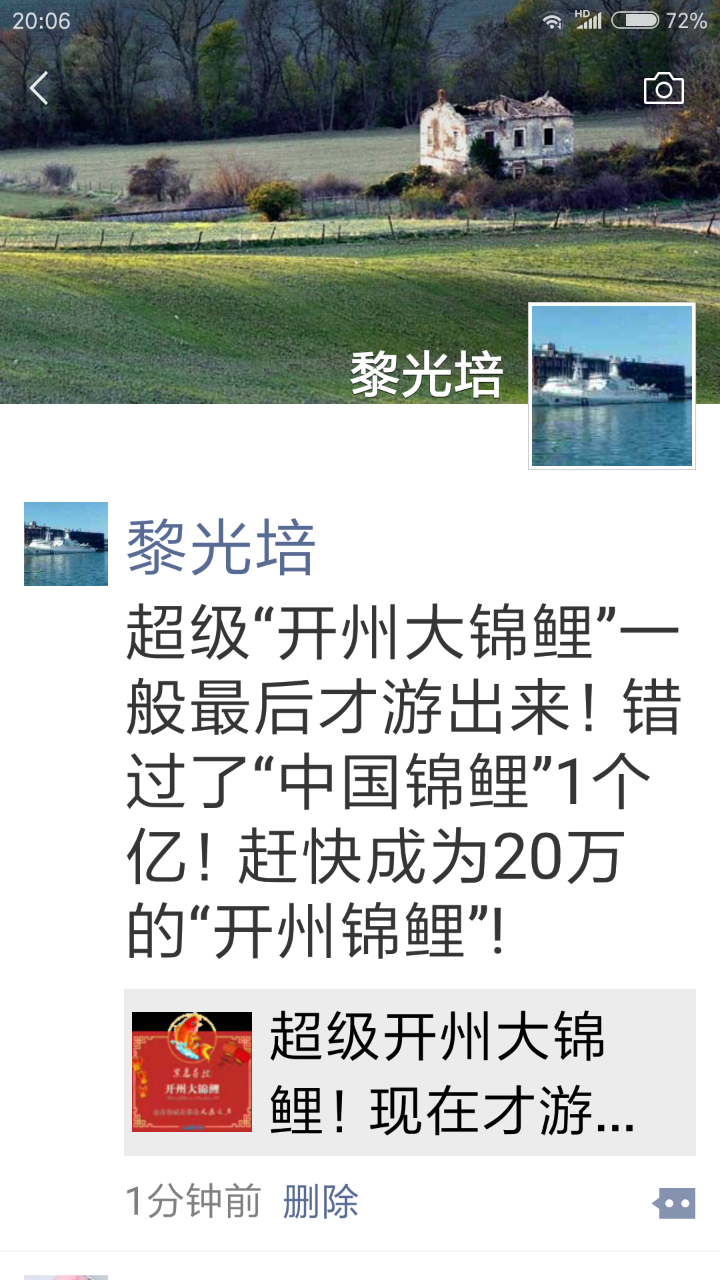The height and width of the screenshot is (1280, 720).
Task: Go back using the top-left arrow
Action: [x=39, y=89]
